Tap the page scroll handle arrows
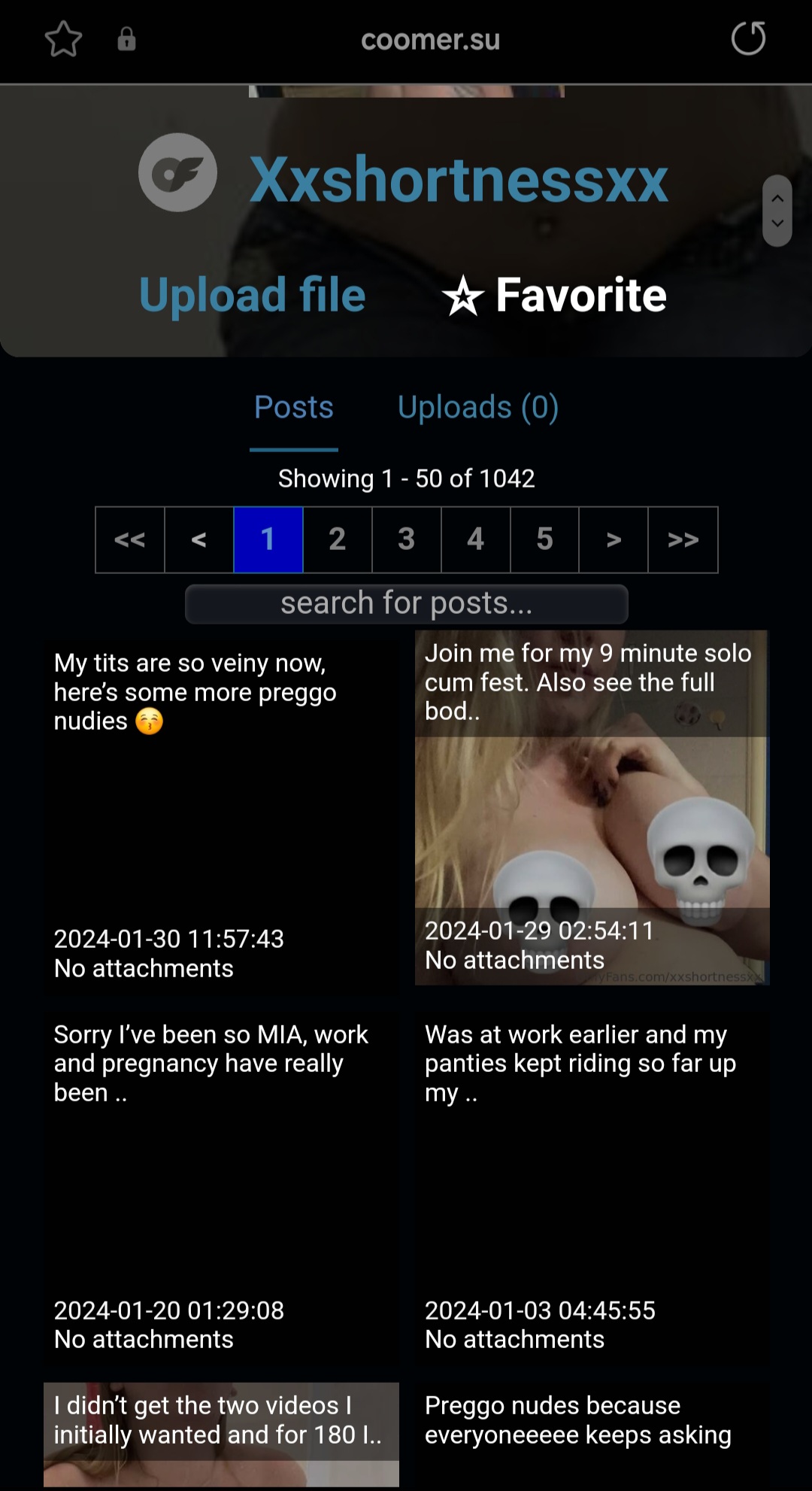This screenshot has height=1491, width=812. [x=777, y=211]
